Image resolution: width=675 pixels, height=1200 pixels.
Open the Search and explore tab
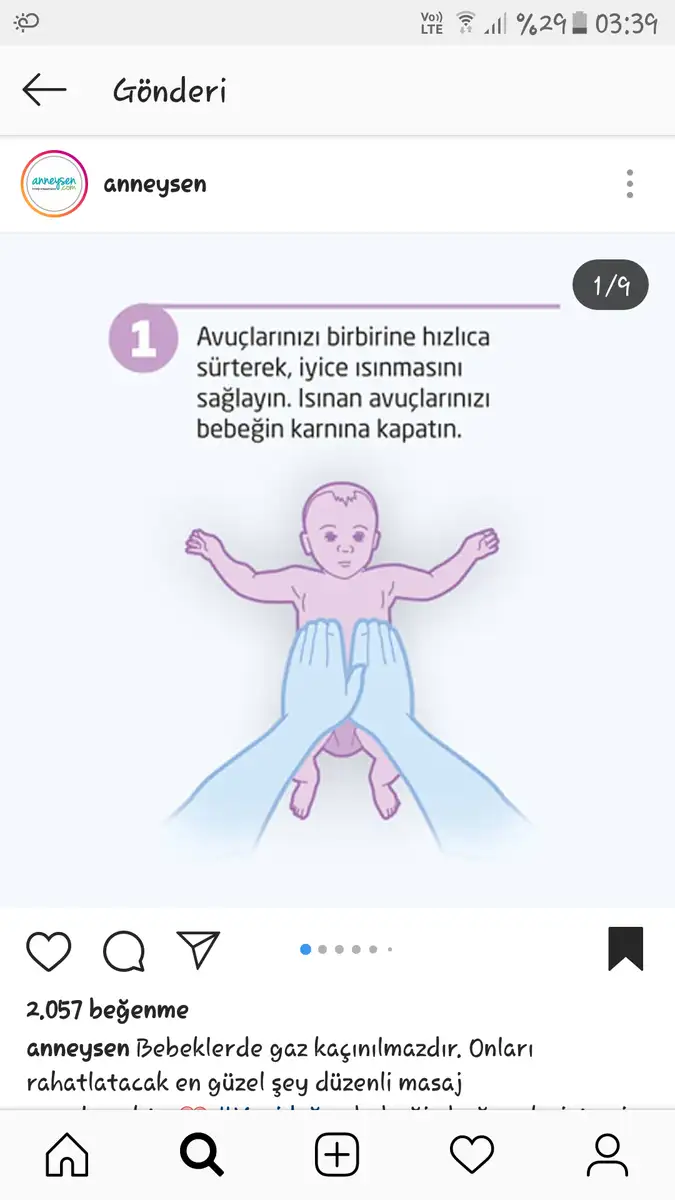[x=202, y=1155]
